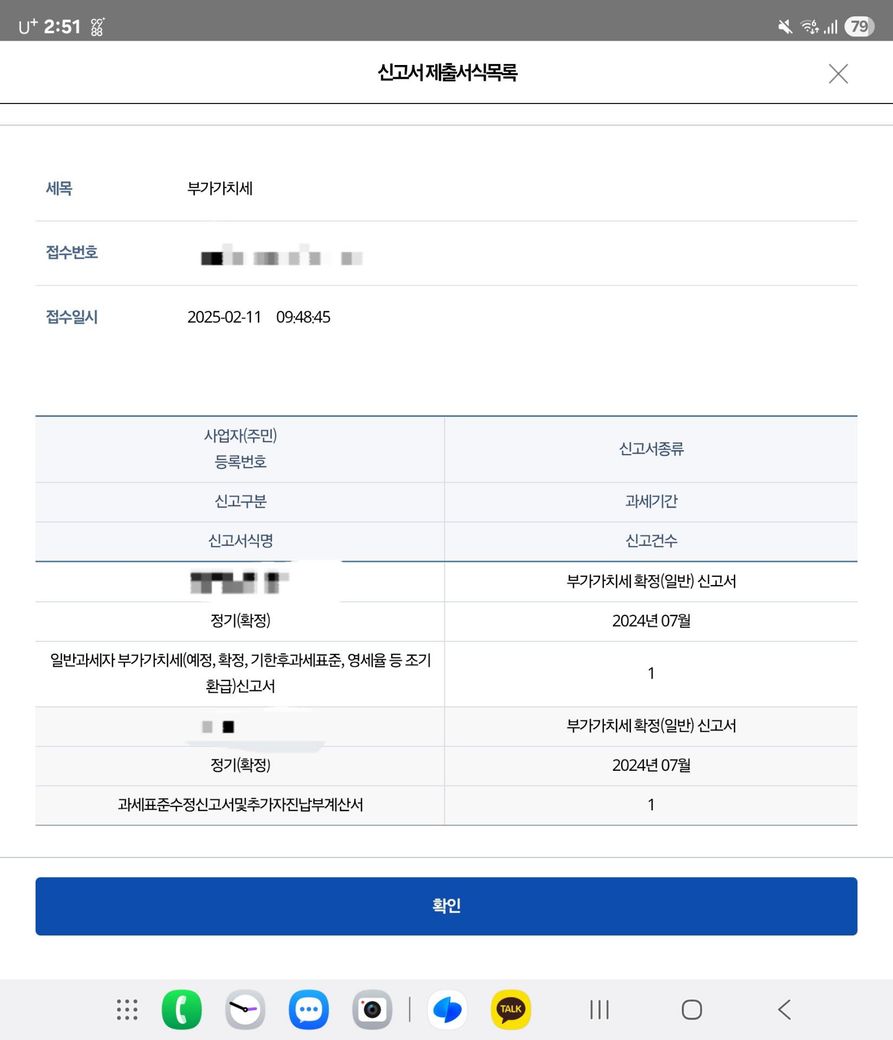Launch the green Phone app
This screenshot has height=1040, width=893.
[182, 1010]
